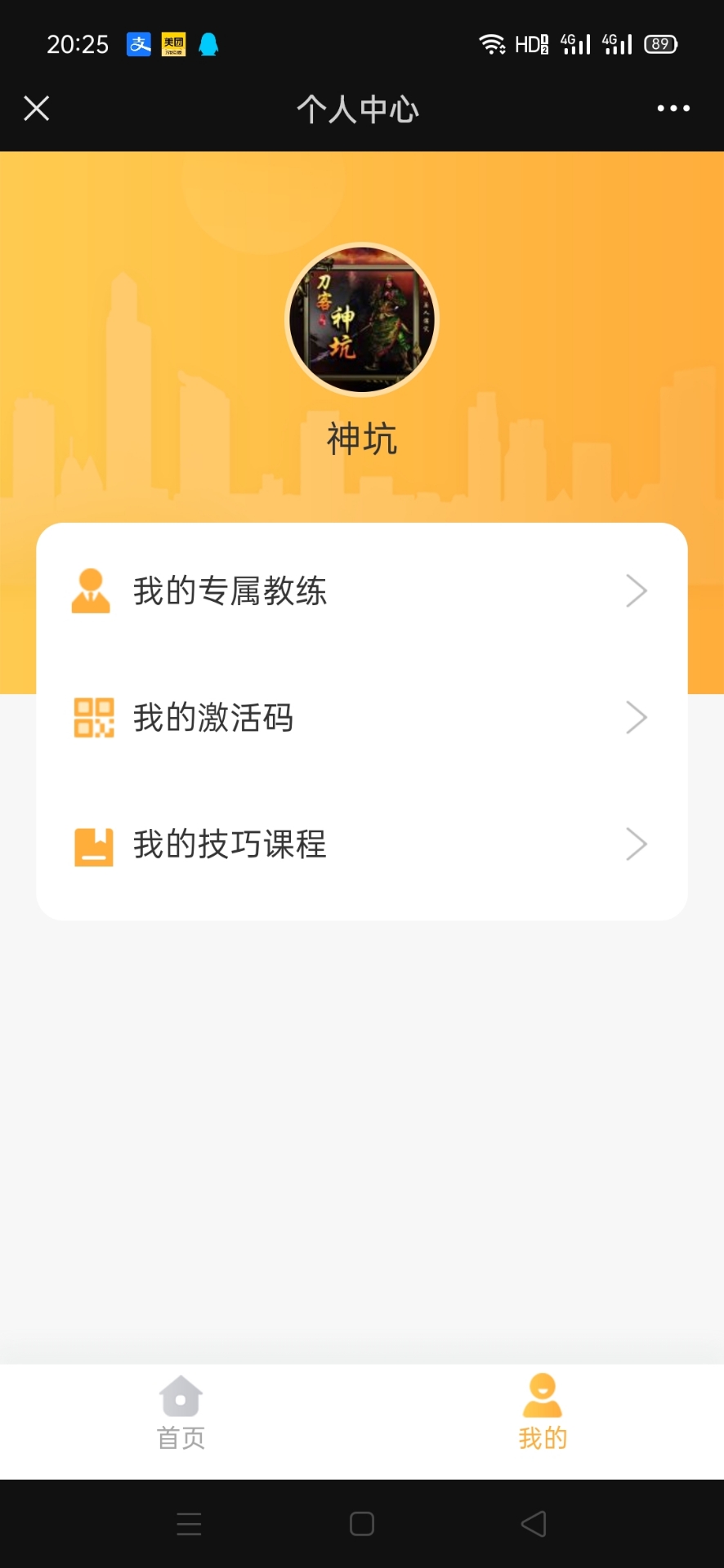Open the three-dot overflow menu
This screenshot has width=724, height=1568.
point(673,109)
